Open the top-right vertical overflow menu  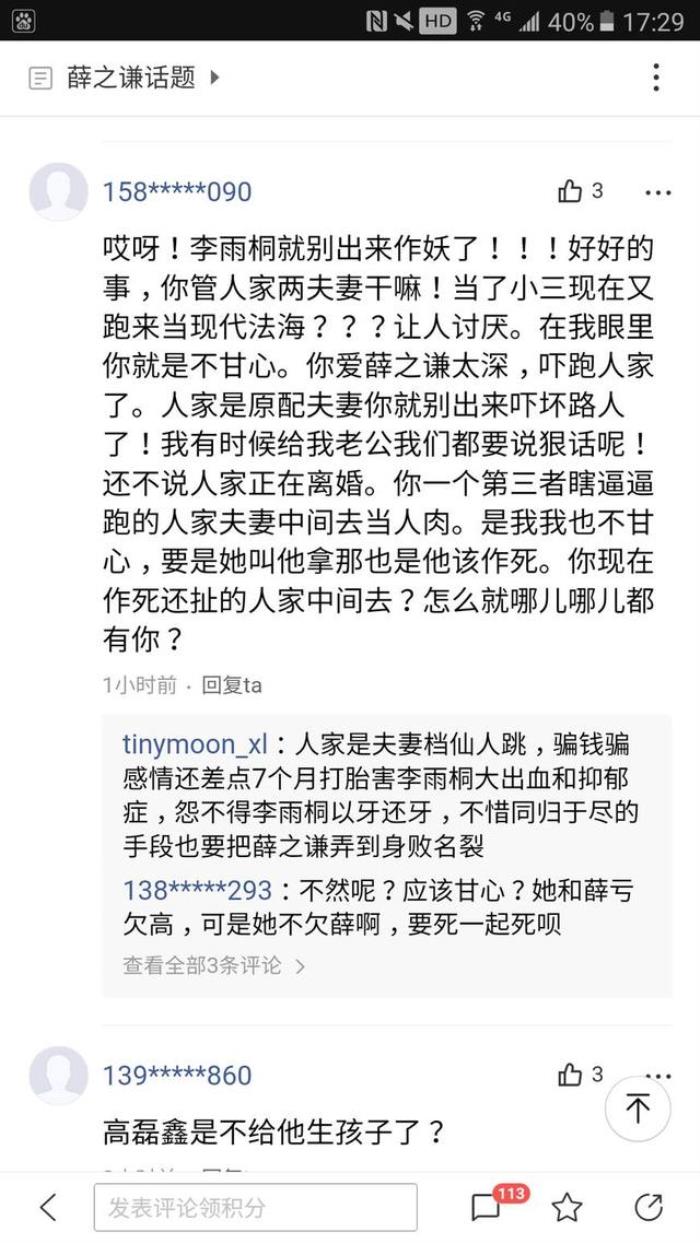pyautogui.click(x=656, y=78)
